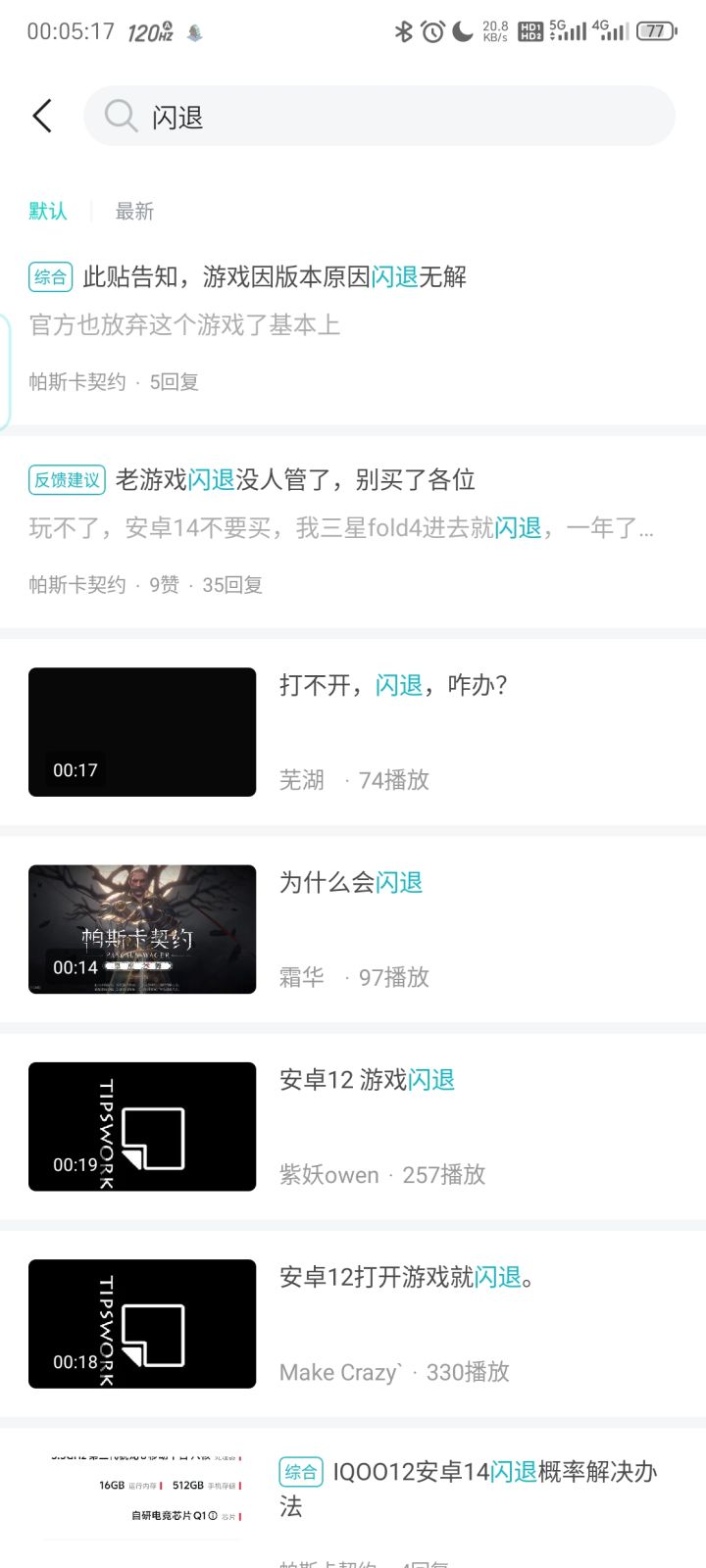Open video 为什么会闪退 by 霜华

353,929
